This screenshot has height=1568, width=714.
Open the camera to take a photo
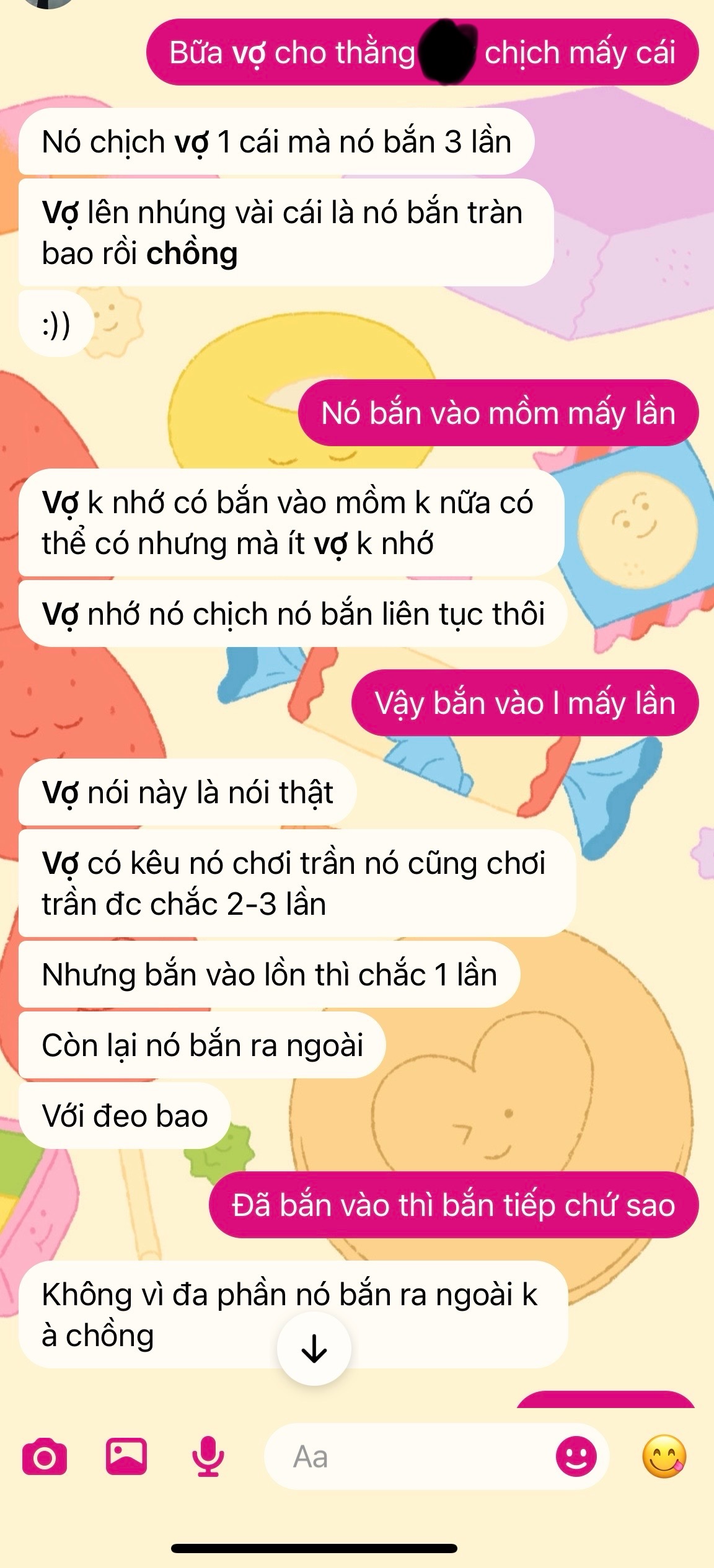[x=44, y=1457]
